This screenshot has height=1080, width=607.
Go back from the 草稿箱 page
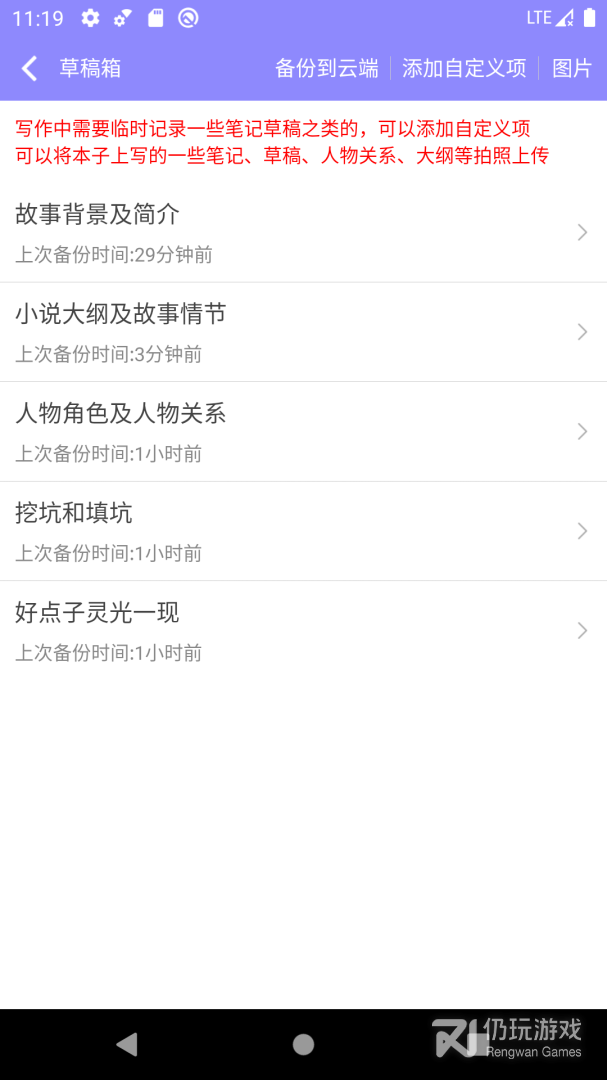click(x=29, y=68)
